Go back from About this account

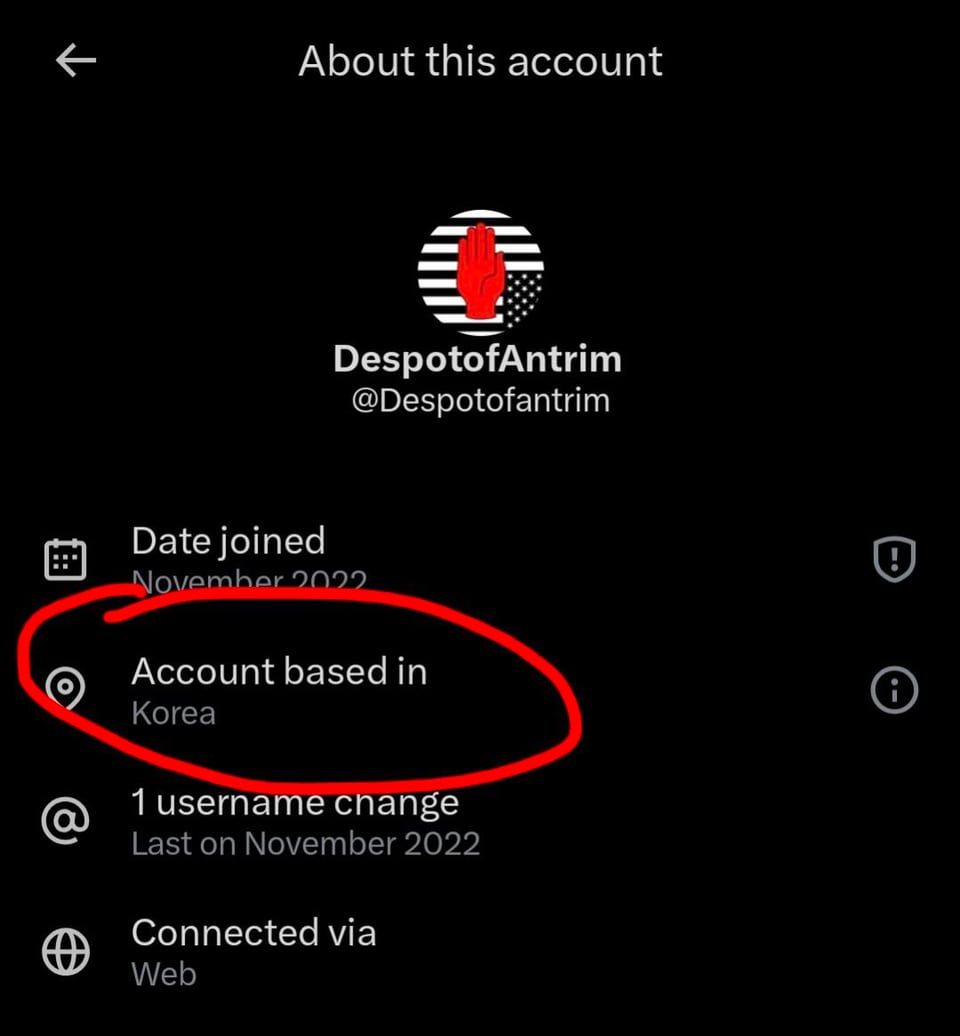[x=76, y=62]
